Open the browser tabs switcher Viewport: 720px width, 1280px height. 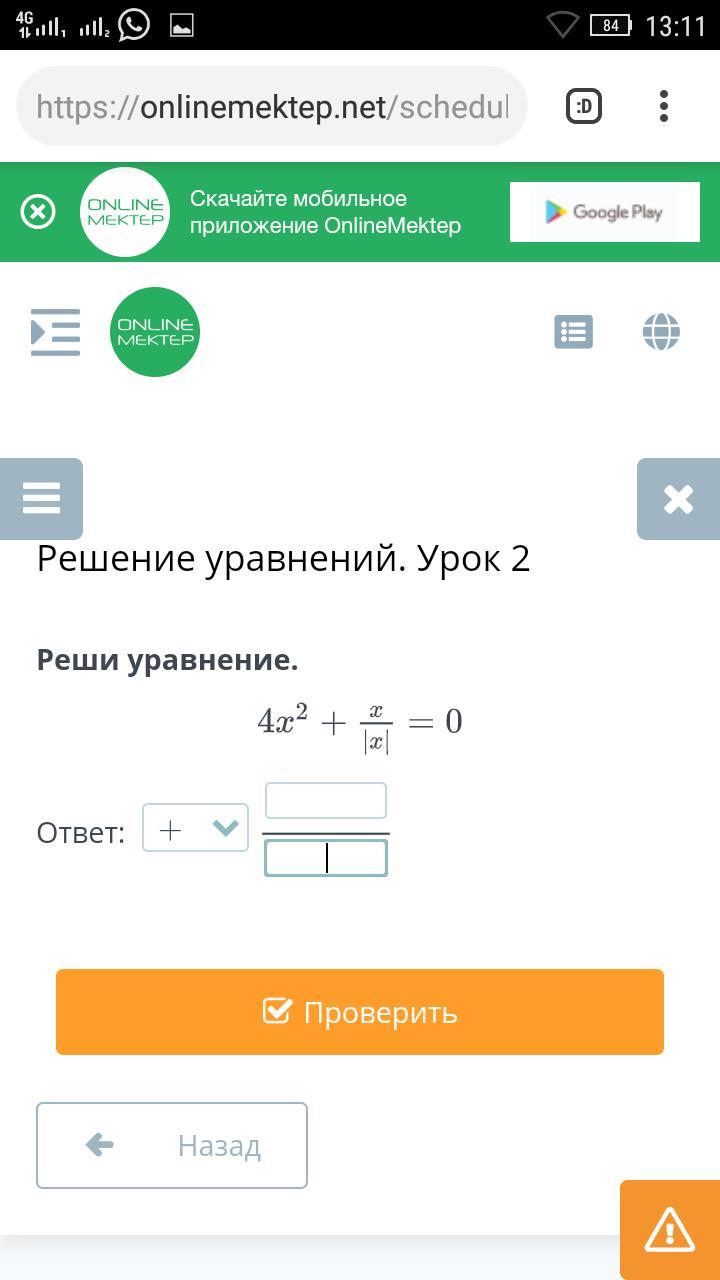tap(584, 106)
